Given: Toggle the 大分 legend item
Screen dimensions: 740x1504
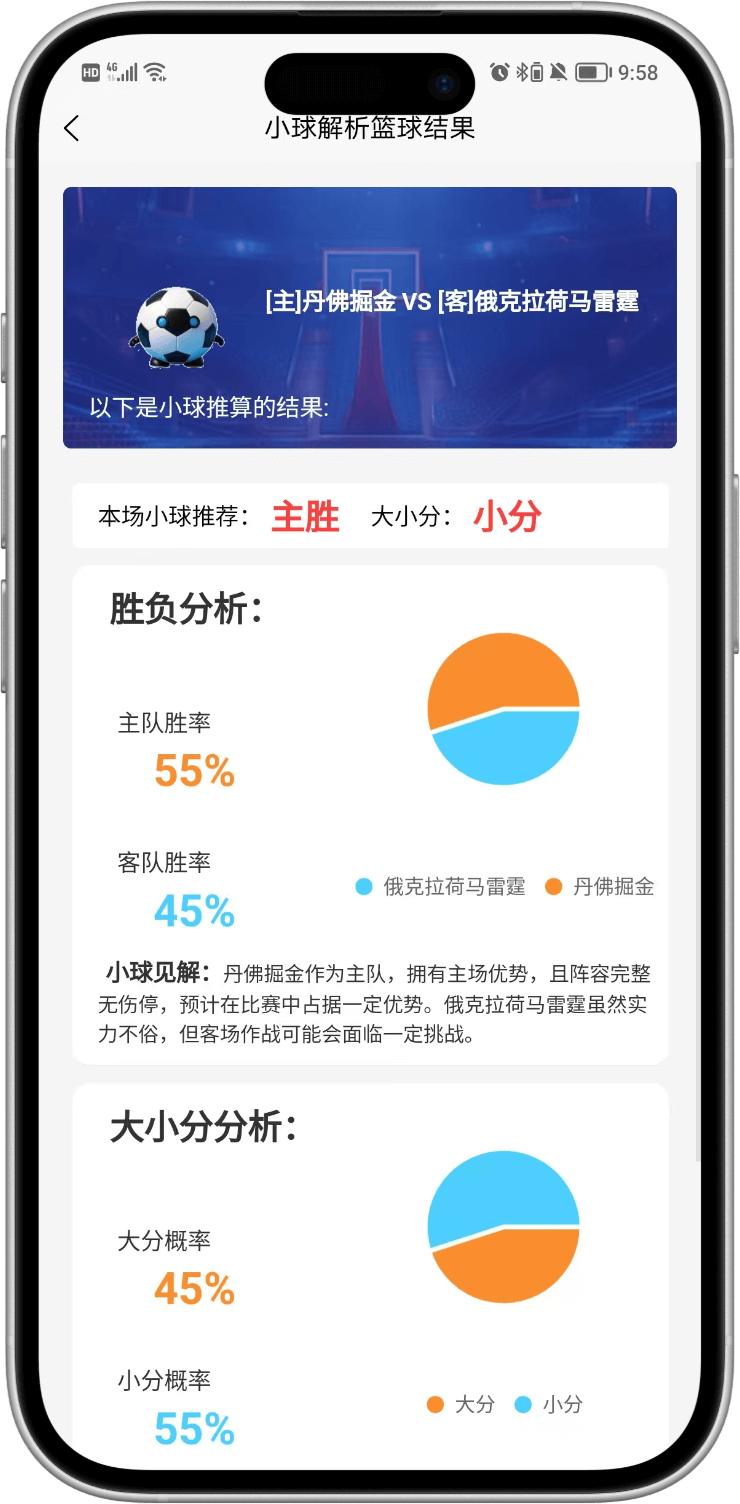Looking at the screenshot, I should (x=461, y=1405).
